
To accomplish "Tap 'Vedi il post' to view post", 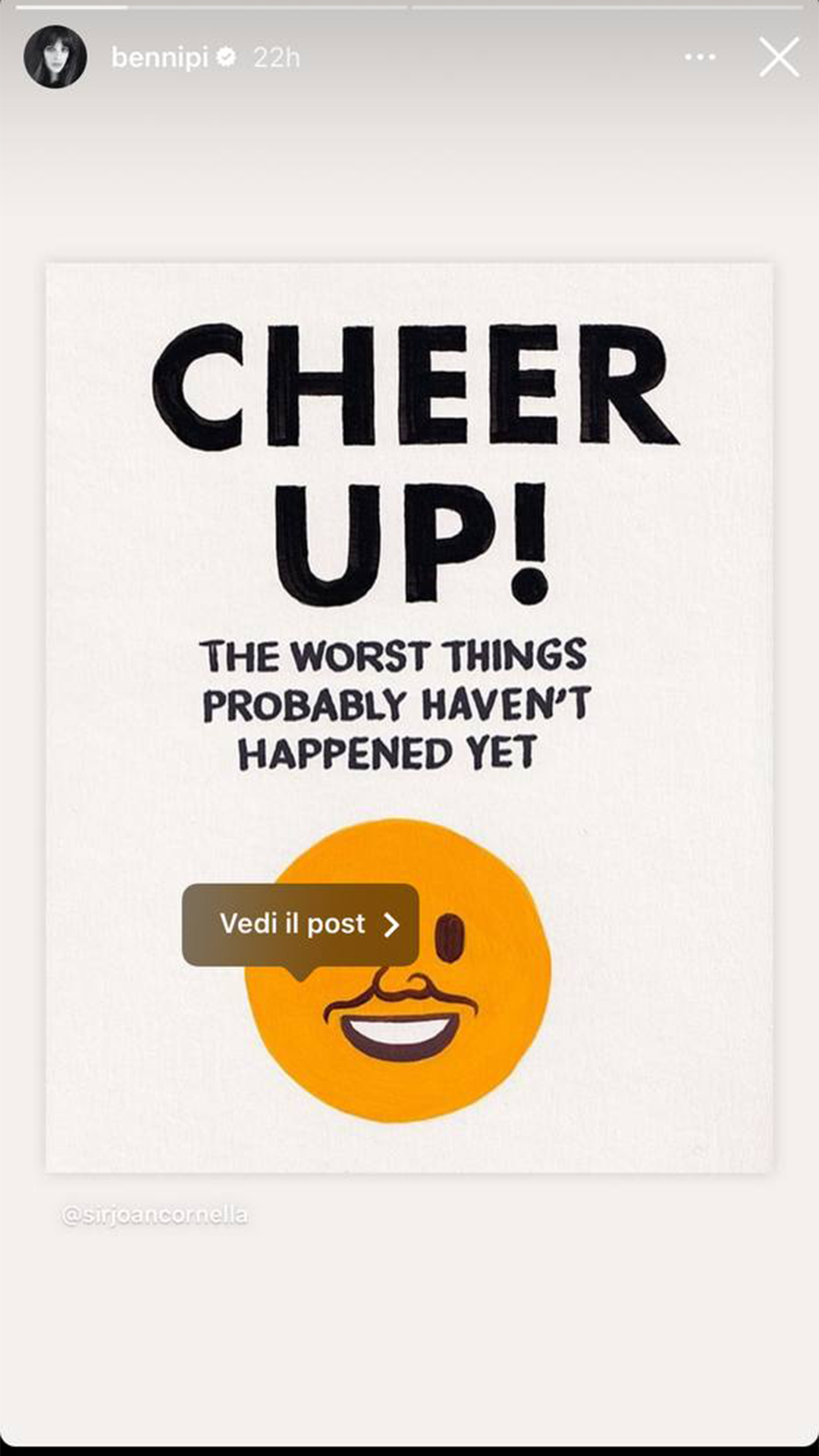I will point(301,924).
